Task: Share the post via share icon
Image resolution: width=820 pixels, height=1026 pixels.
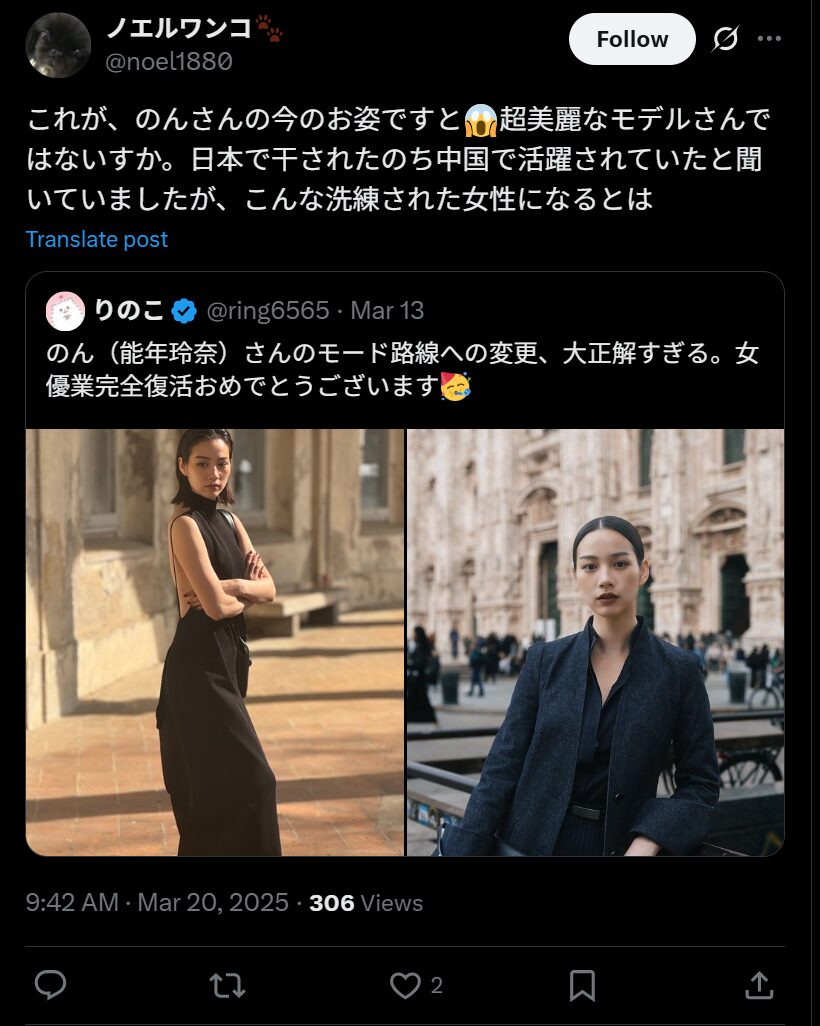Action: pyautogui.click(x=759, y=986)
